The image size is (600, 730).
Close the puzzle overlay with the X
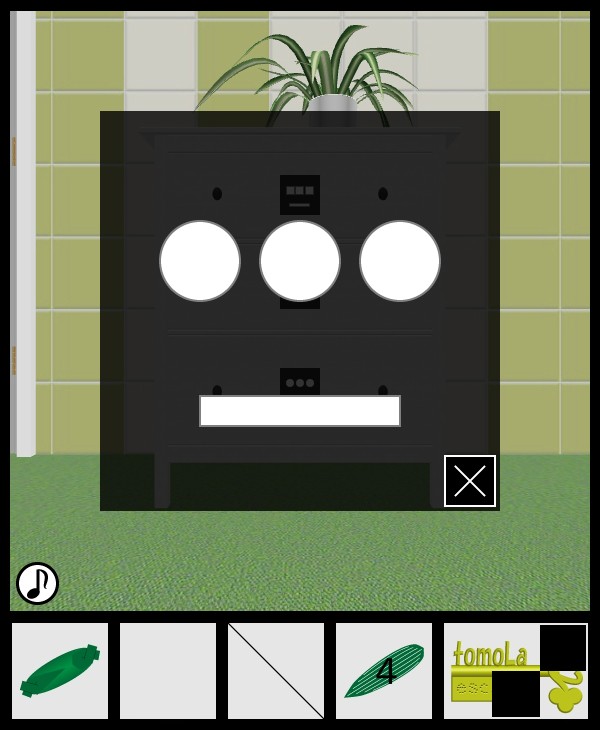(x=470, y=481)
